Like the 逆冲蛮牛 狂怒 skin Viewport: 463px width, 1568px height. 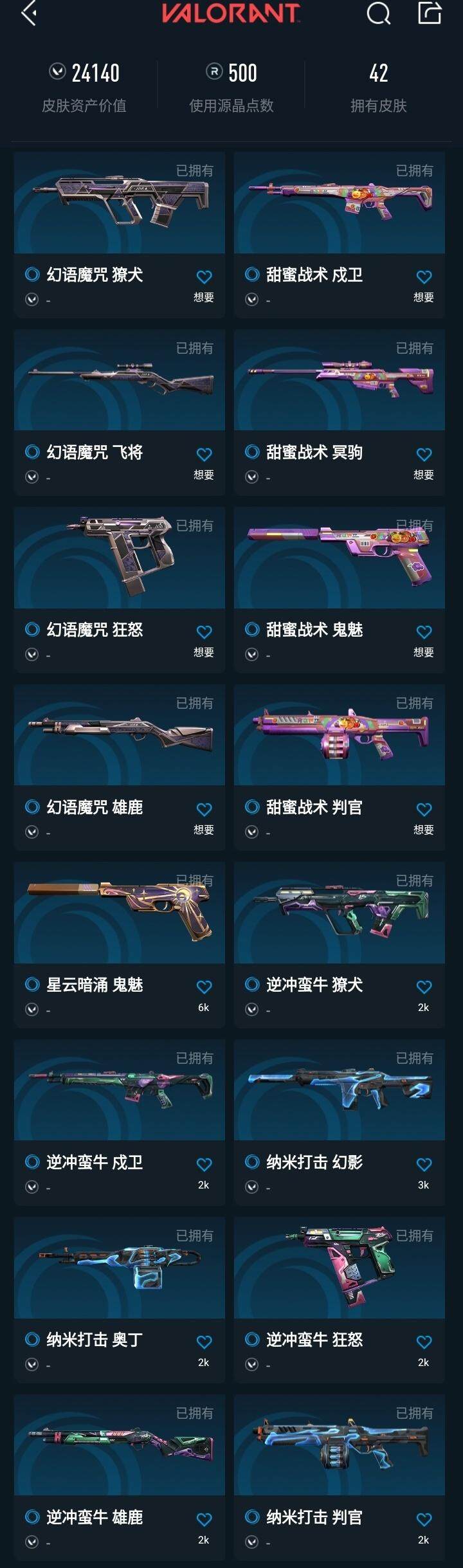(424, 1342)
